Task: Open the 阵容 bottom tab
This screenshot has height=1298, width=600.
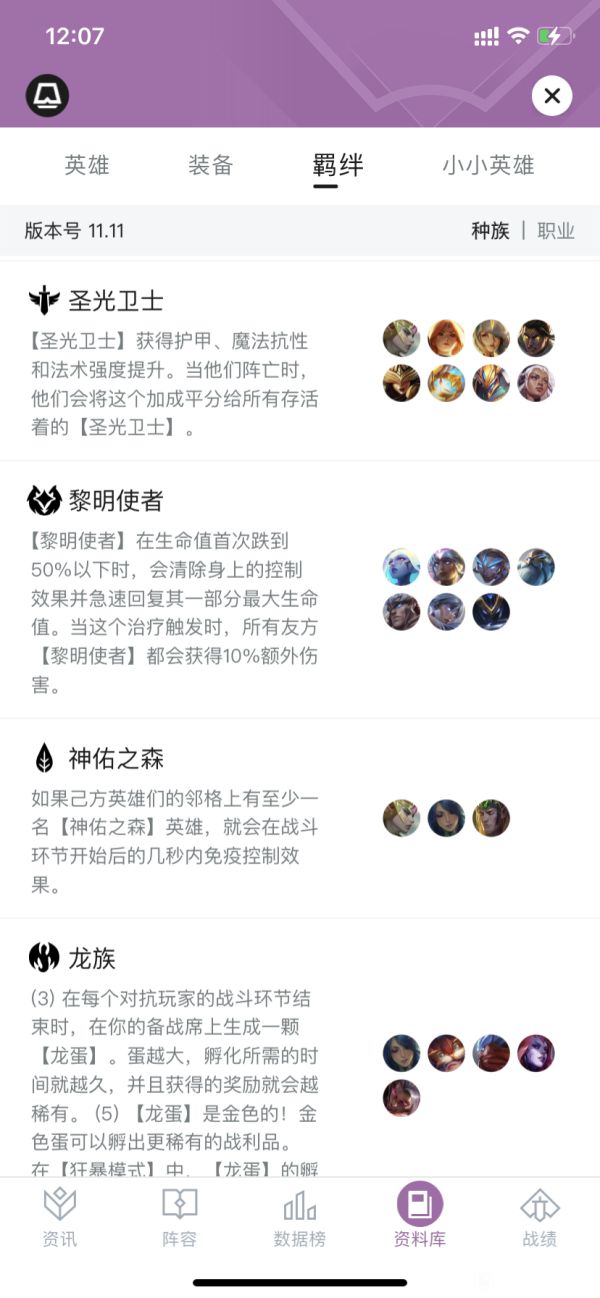Action: pos(179,1217)
